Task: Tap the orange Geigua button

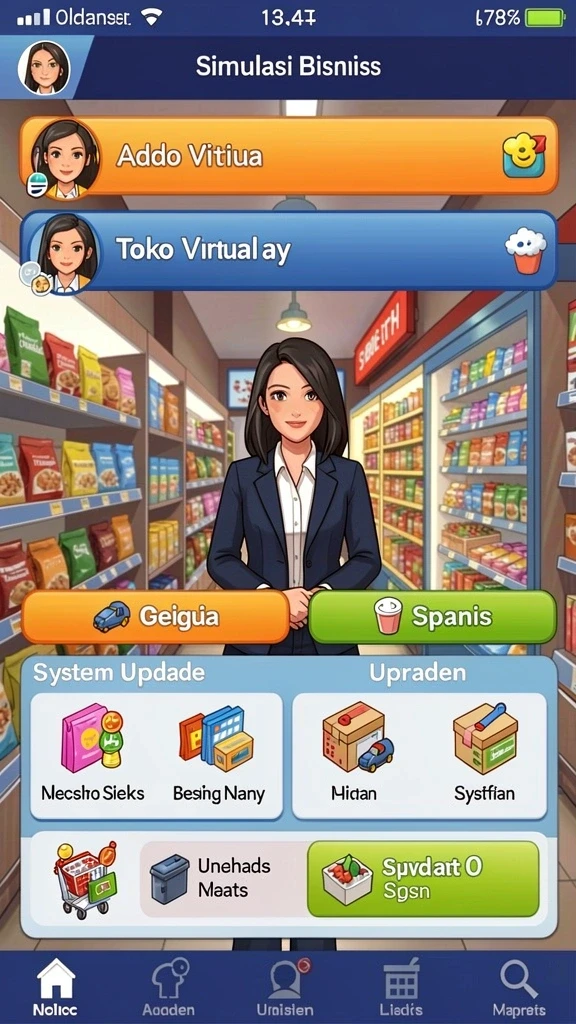Action: click(155, 617)
